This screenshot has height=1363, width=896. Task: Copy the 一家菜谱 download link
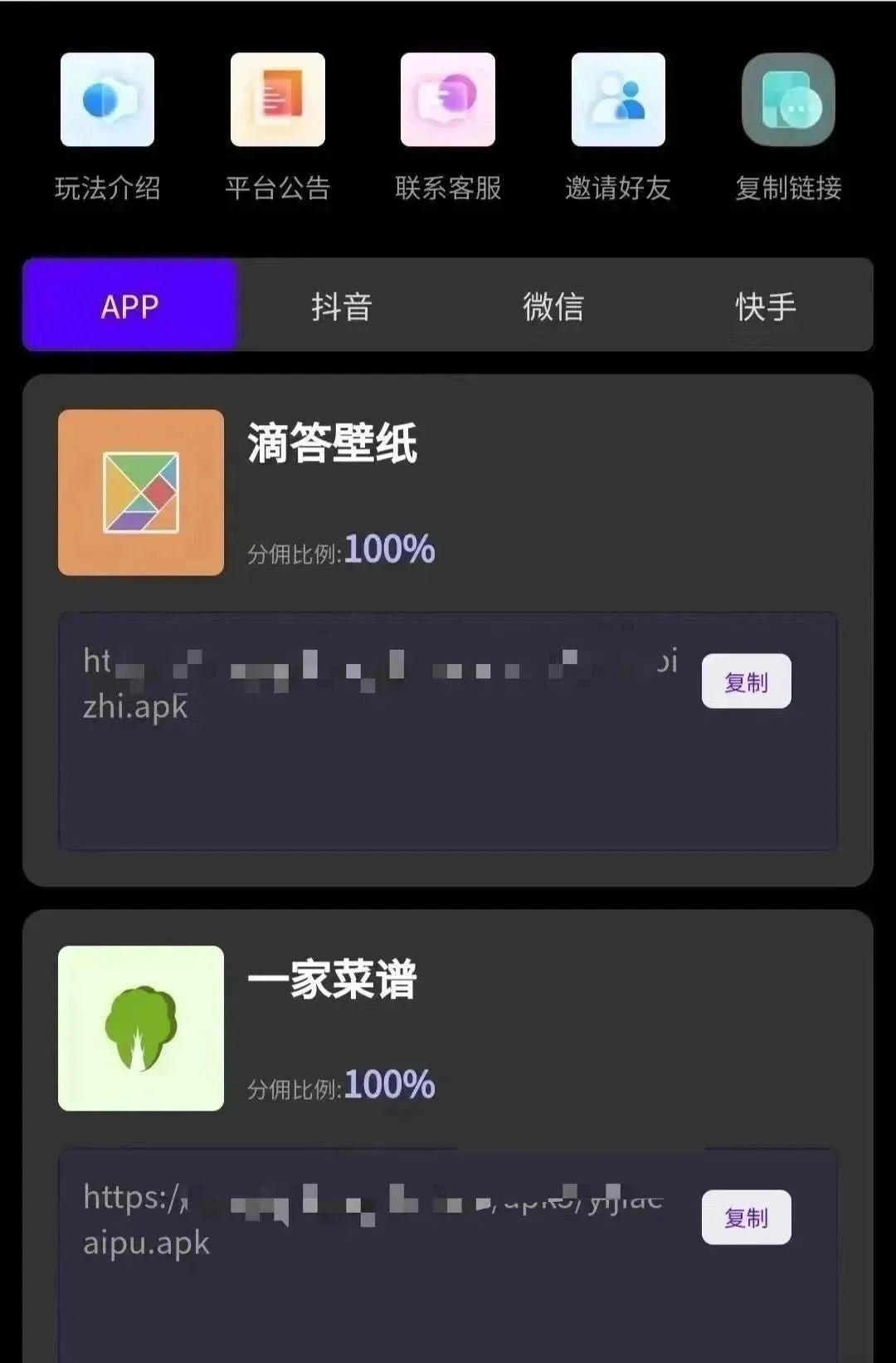pyautogui.click(x=746, y=1217)
